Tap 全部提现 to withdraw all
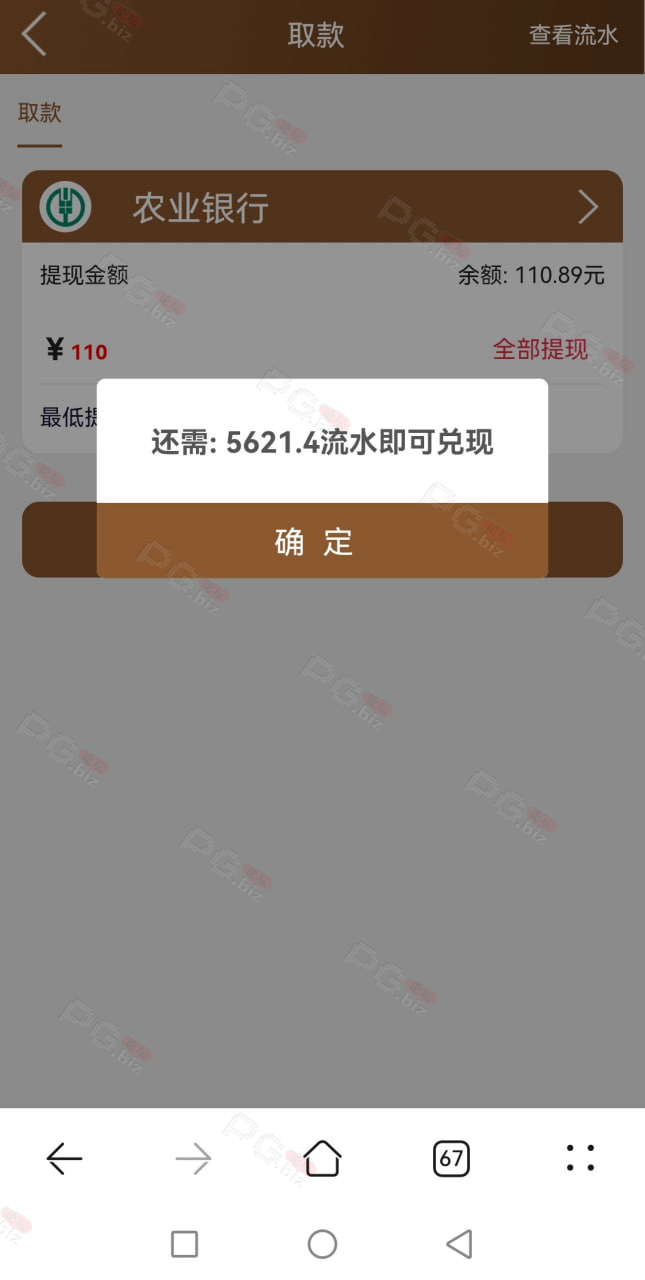 tap(540, 349)
